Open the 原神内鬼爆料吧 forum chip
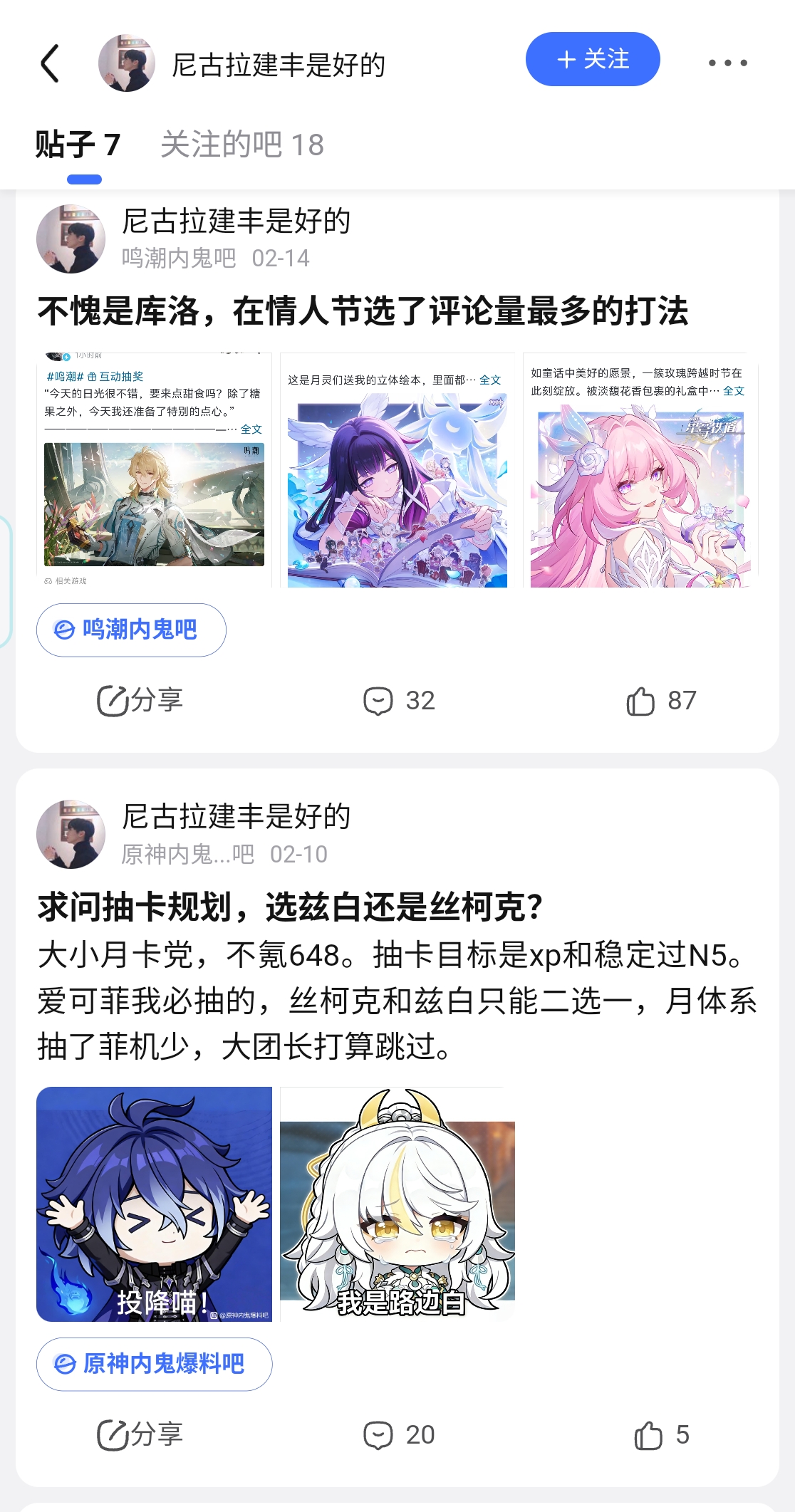 pos(154,1364)
